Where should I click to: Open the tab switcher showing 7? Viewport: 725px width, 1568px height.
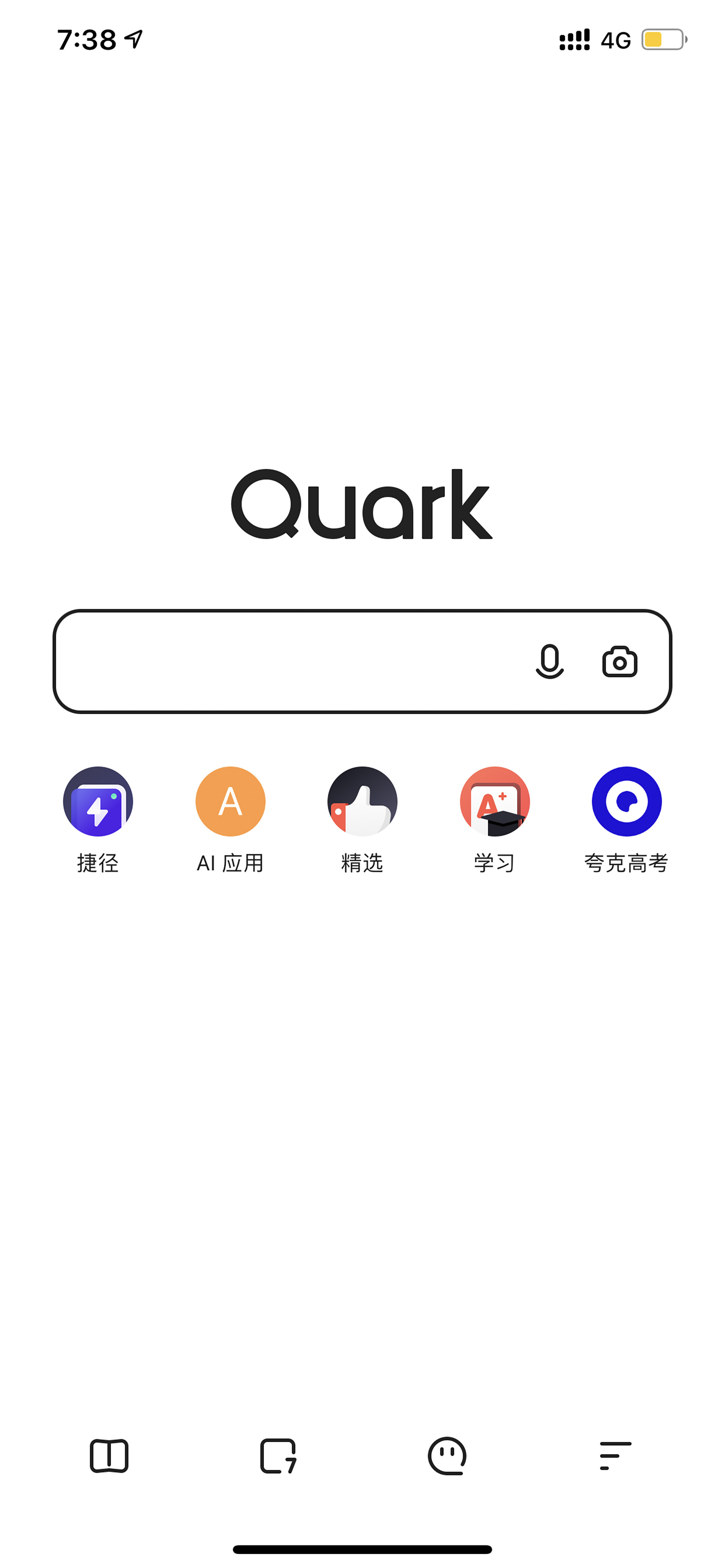point(278,1456)
